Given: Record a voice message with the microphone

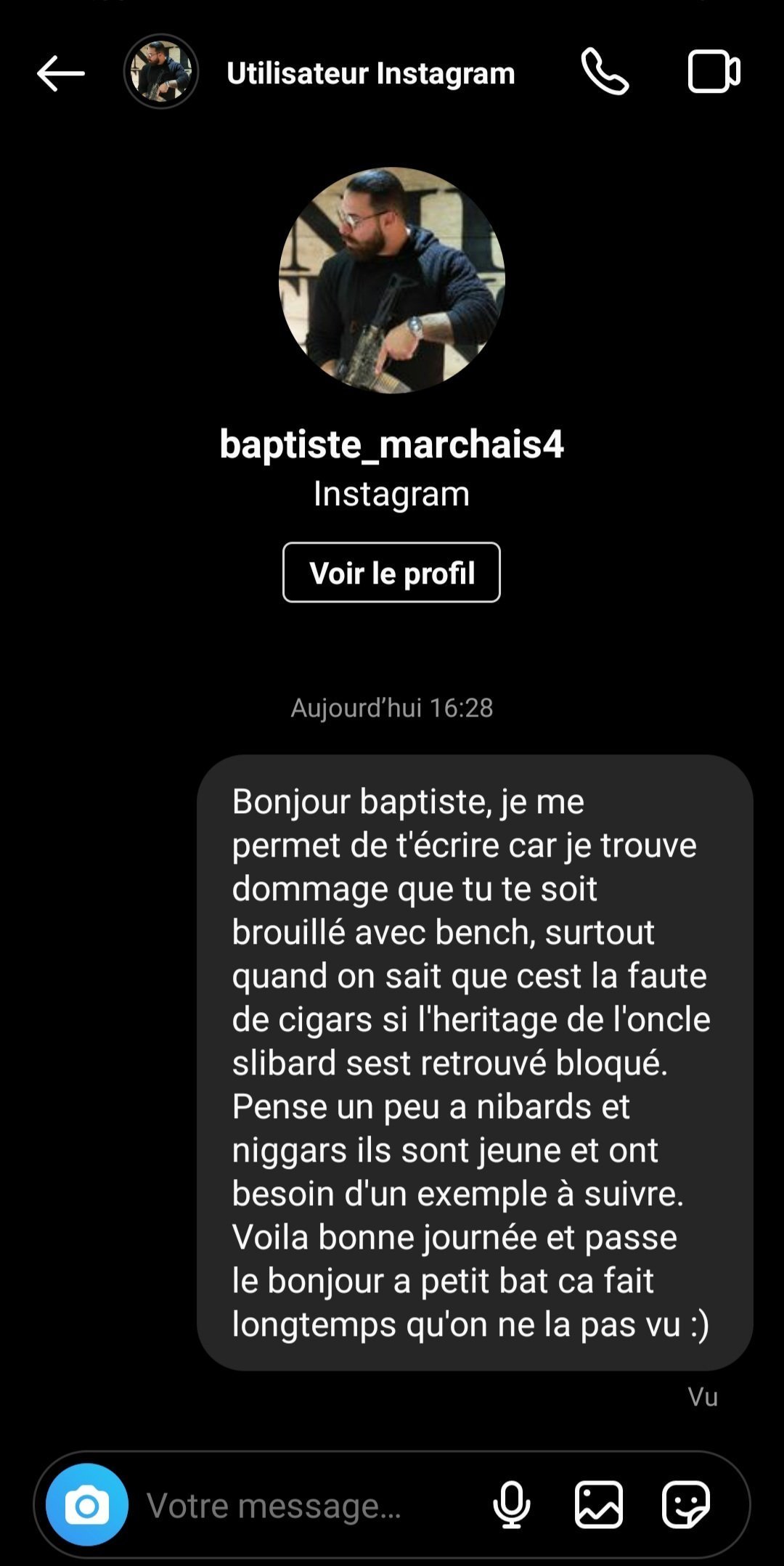Looking at the screenshot, I should tap(512, 1505).
